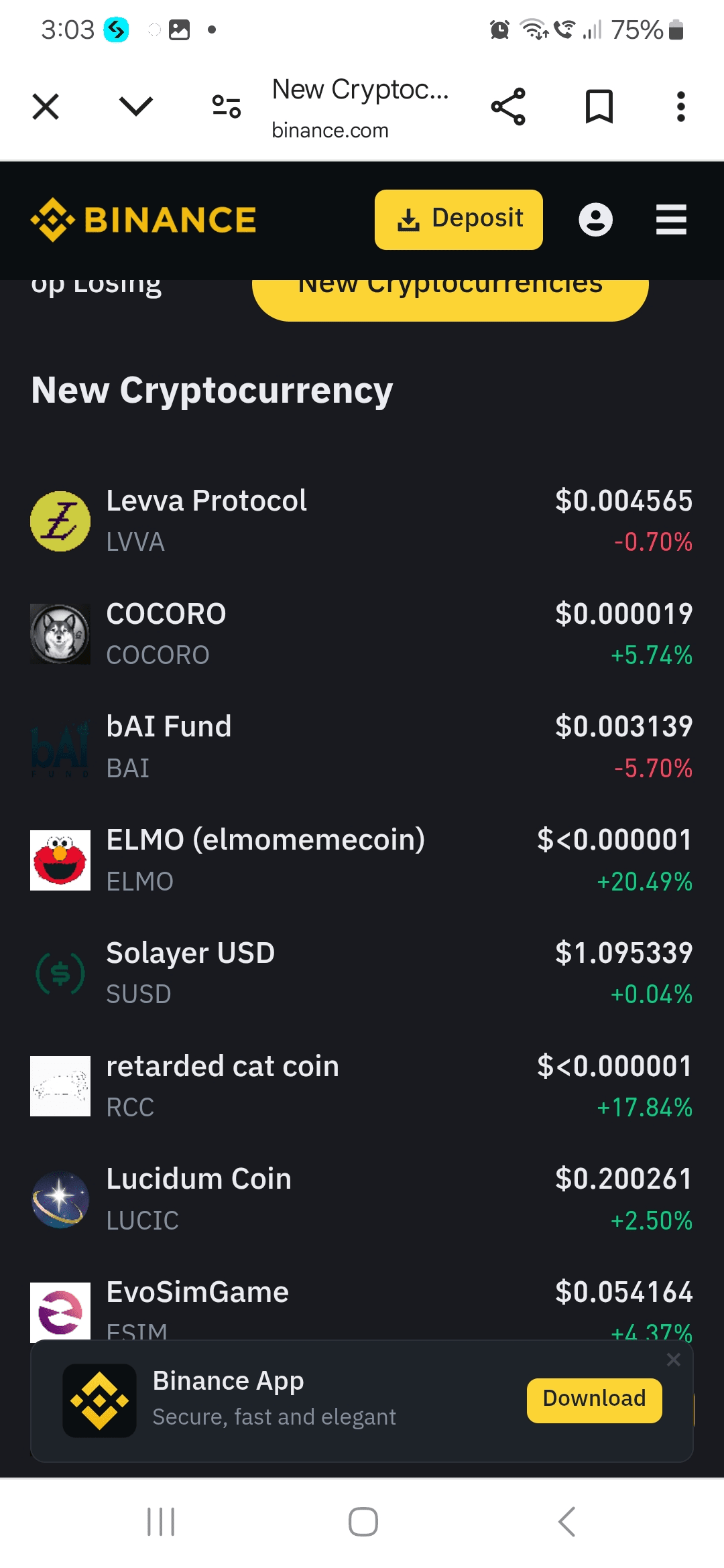Image resolution: width=724 pixels, height=1568 pixels.
Task: Share this Binance page
Action: (x=508, y=107)
